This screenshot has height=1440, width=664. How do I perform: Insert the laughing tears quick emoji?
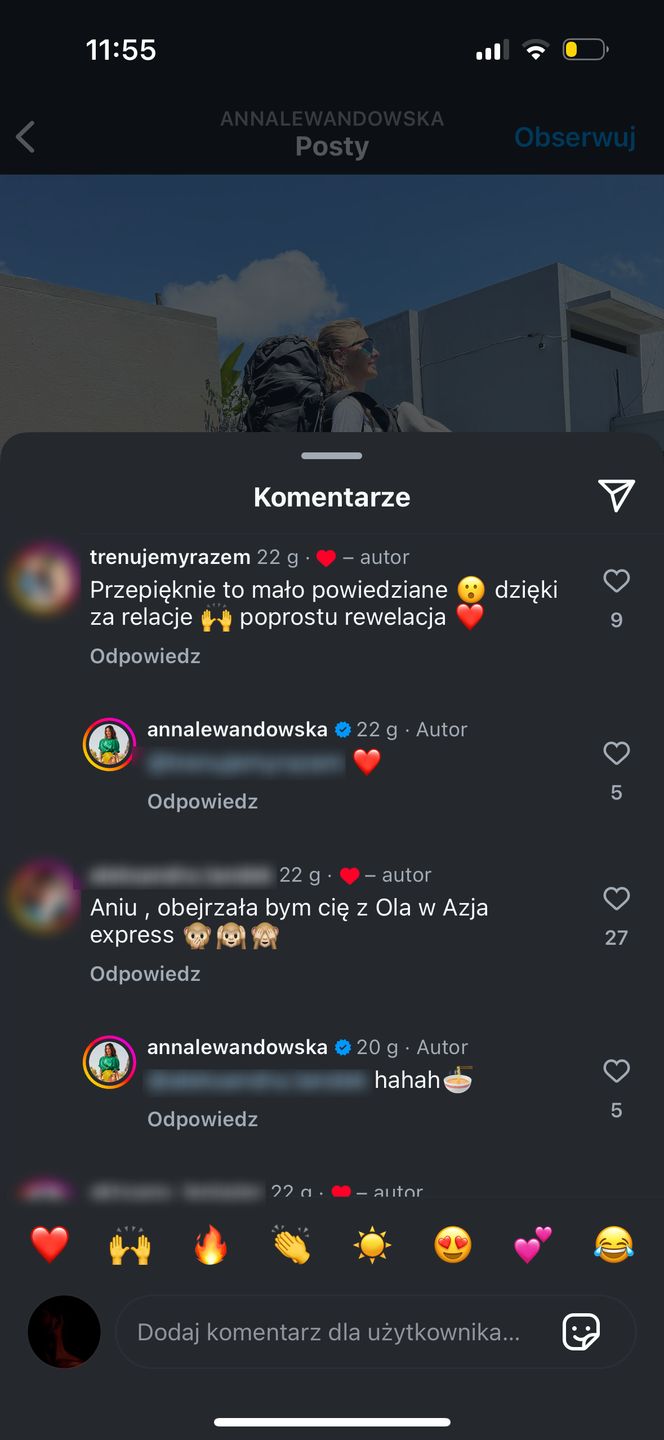[x=614, y=1246]
